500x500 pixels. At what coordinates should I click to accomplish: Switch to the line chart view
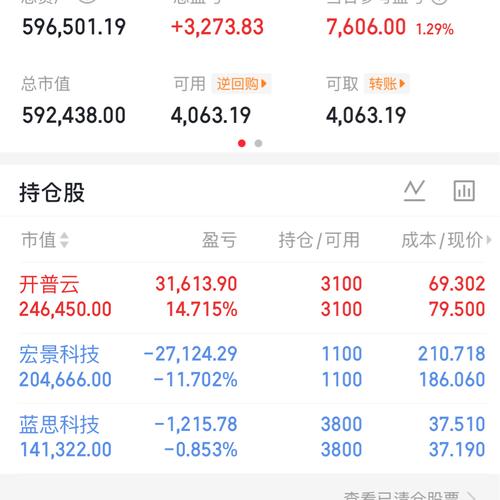coord(414,191)
